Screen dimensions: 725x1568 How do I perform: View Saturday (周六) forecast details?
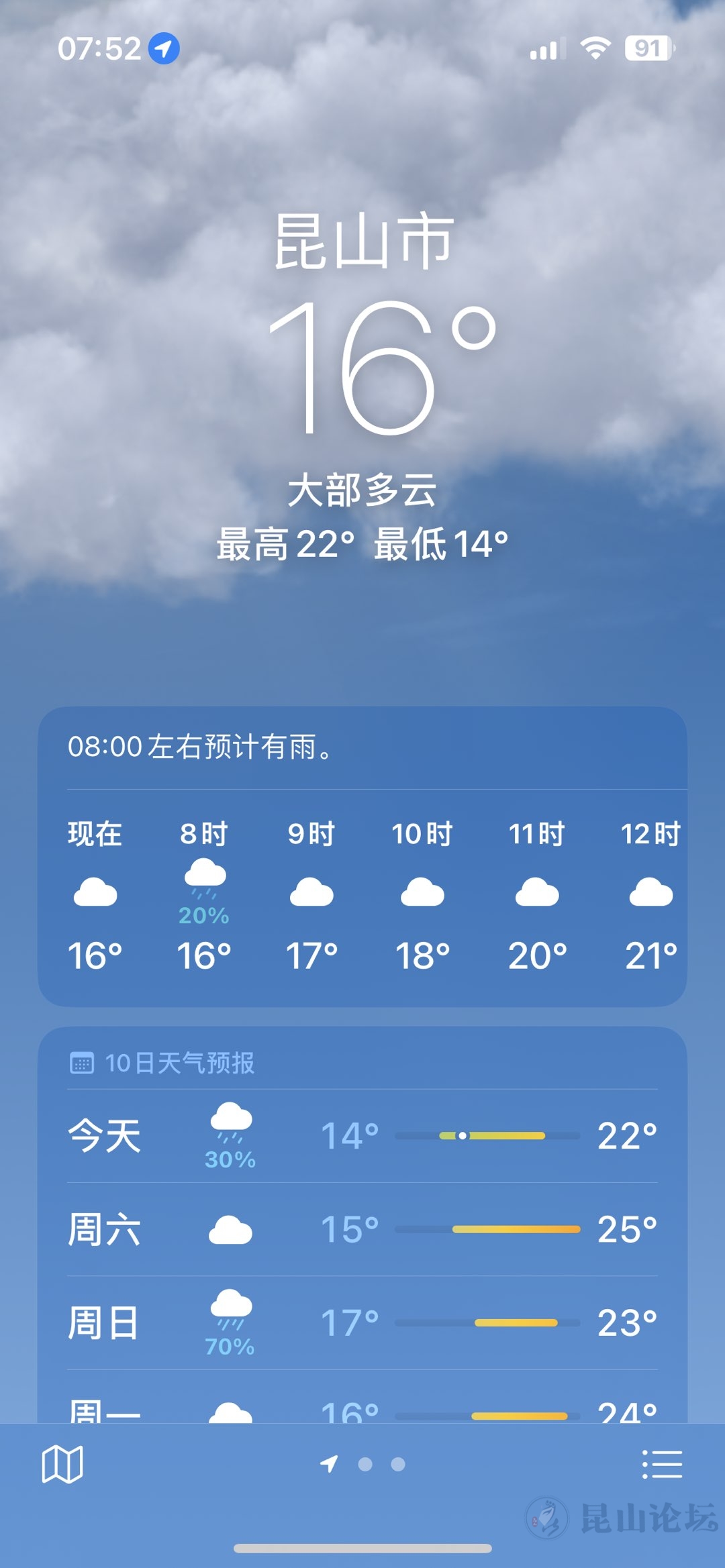coord(362,1229)
